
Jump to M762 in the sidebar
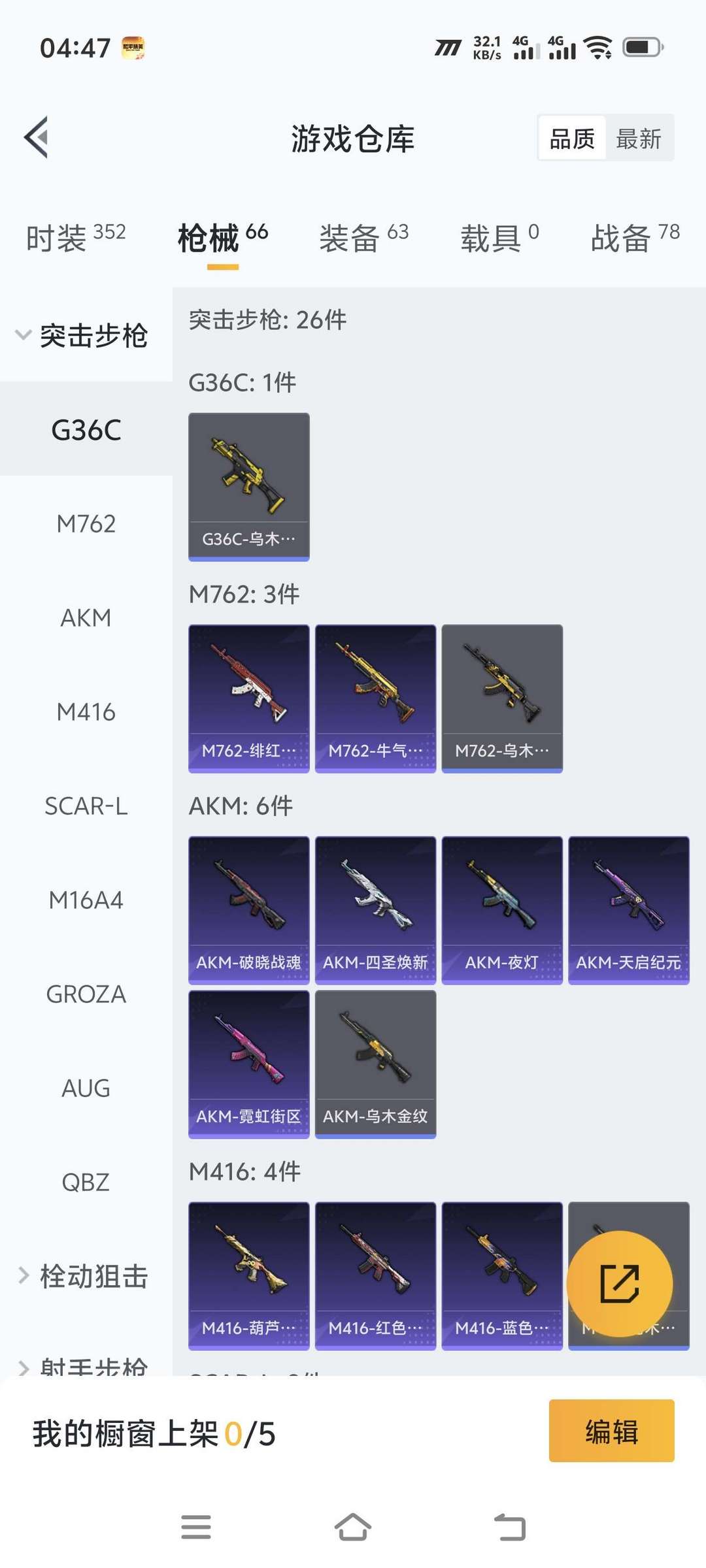click(x=86, y=524)
